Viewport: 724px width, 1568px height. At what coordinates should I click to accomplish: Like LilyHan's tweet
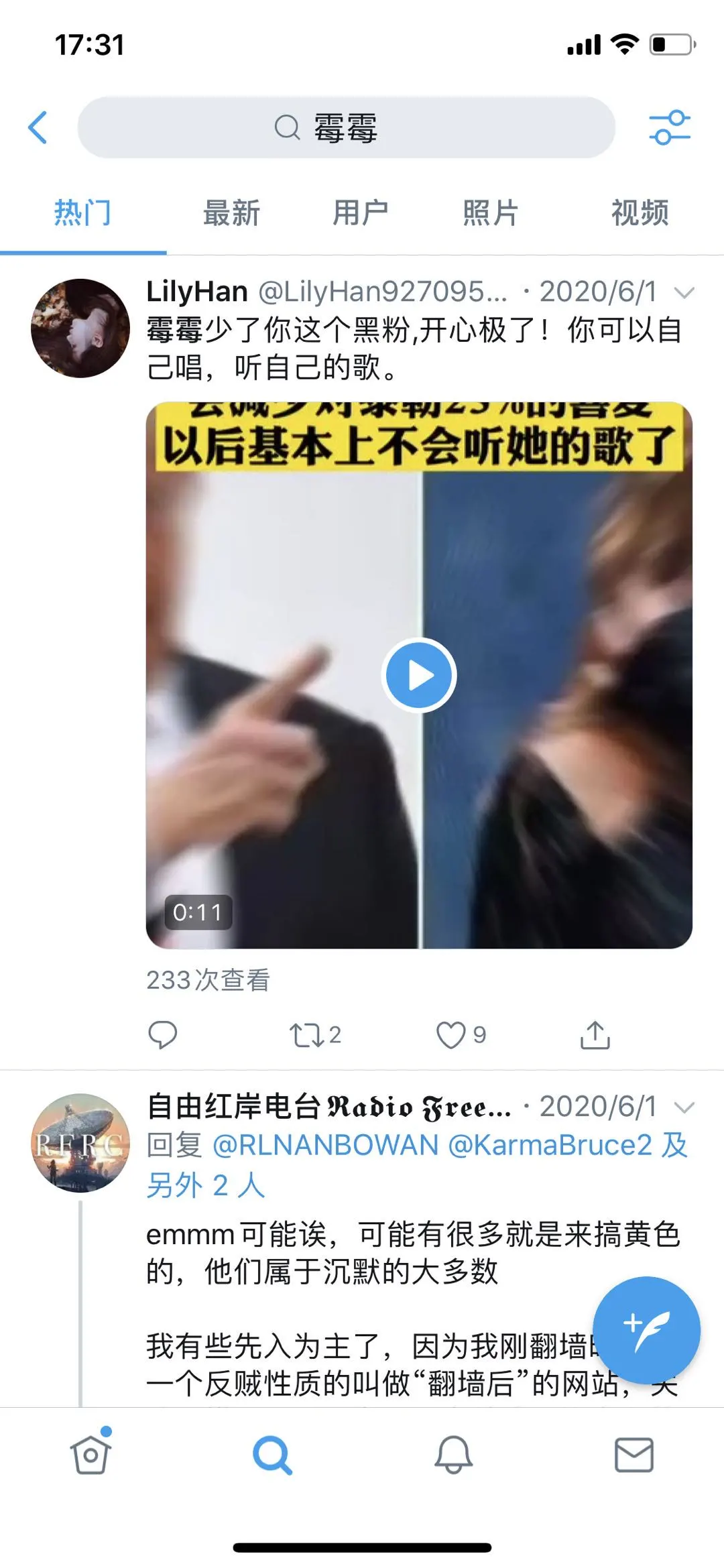pyautogui.click(x=451, y=1035)
